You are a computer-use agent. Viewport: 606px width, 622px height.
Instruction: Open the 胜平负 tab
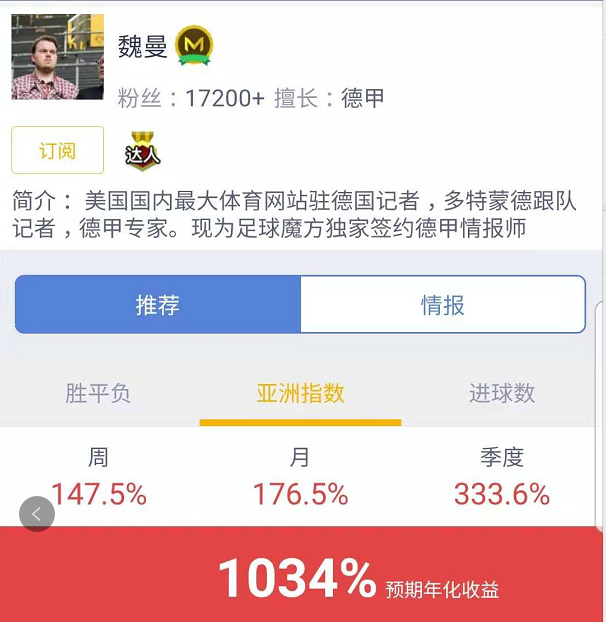tap(98, 393)
